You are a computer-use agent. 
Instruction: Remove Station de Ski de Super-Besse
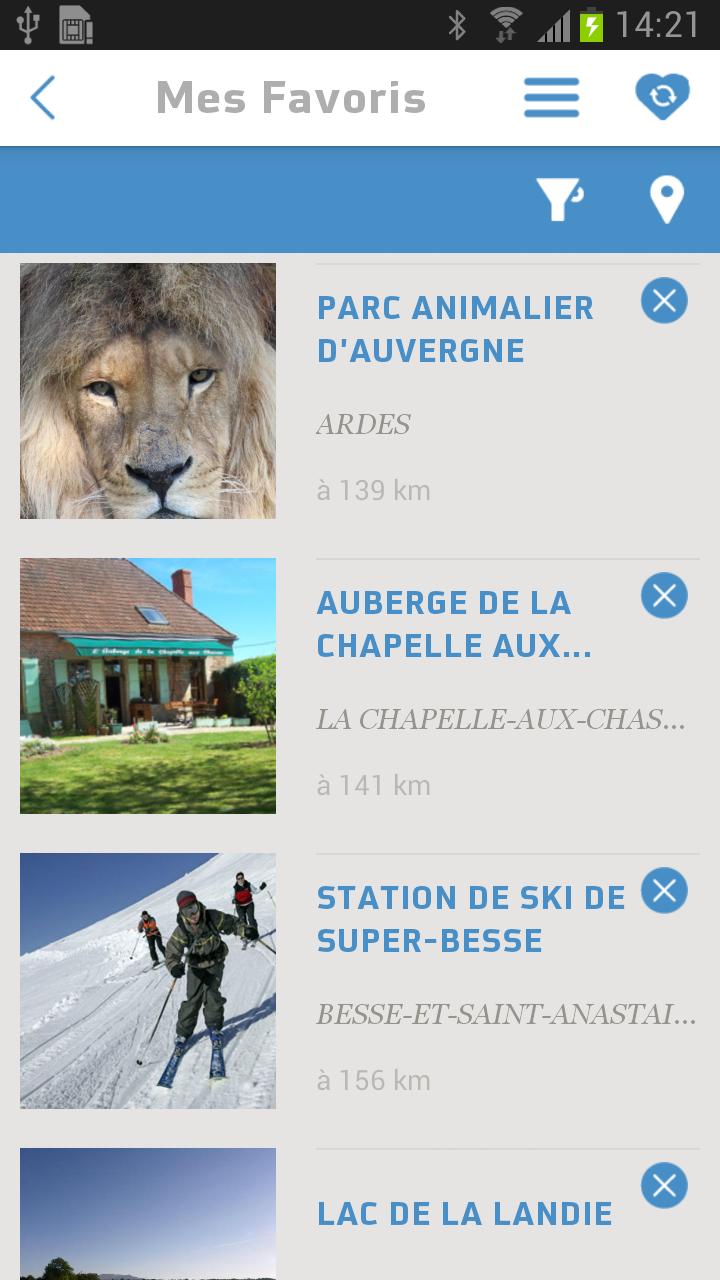pyautogui.click(x=663, y=889)
